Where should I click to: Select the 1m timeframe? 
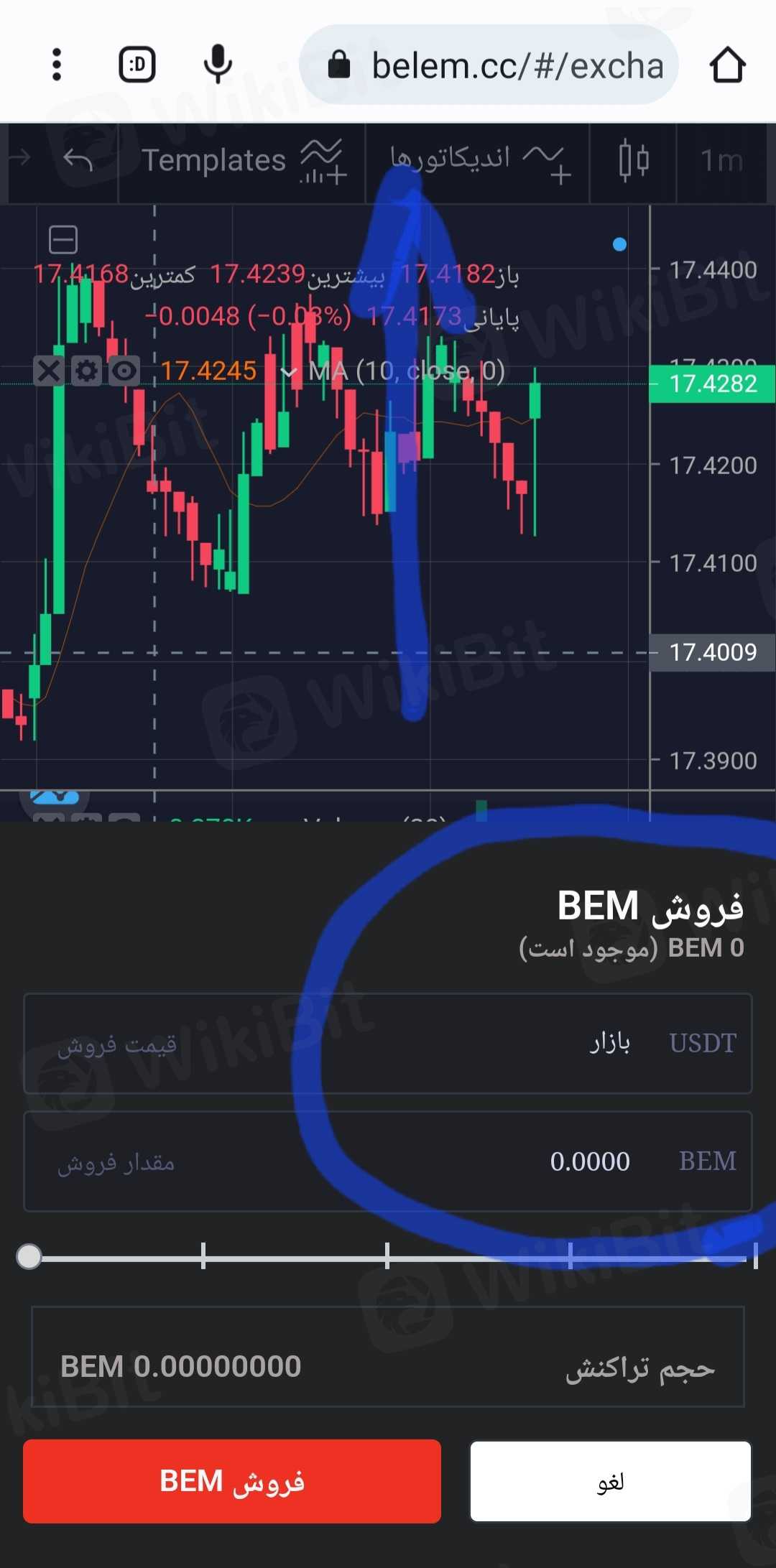721,161
